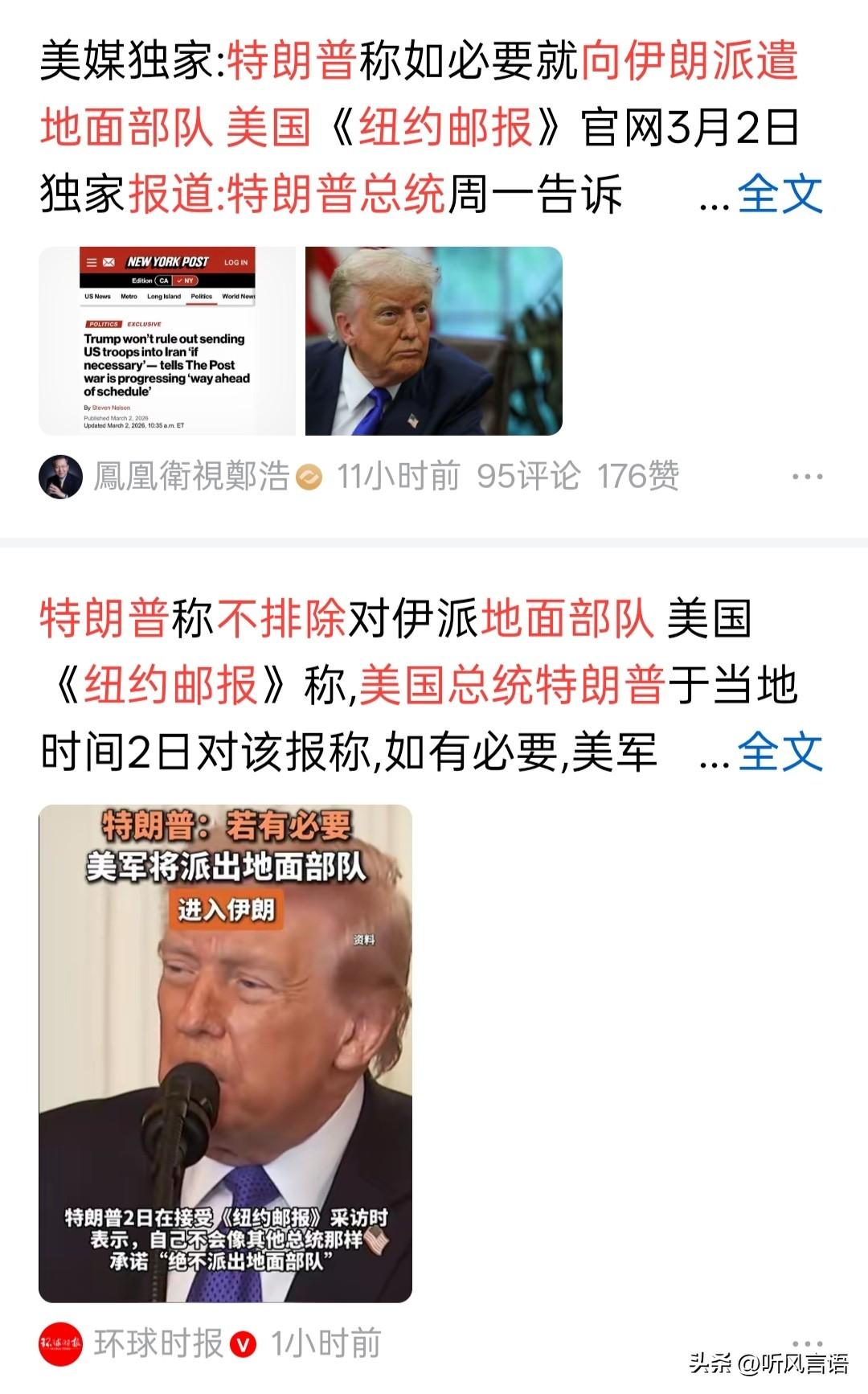The image size is (868, 1394).
Task: Switch NY Post edition to CA
Action: click(x=163, y=281)
